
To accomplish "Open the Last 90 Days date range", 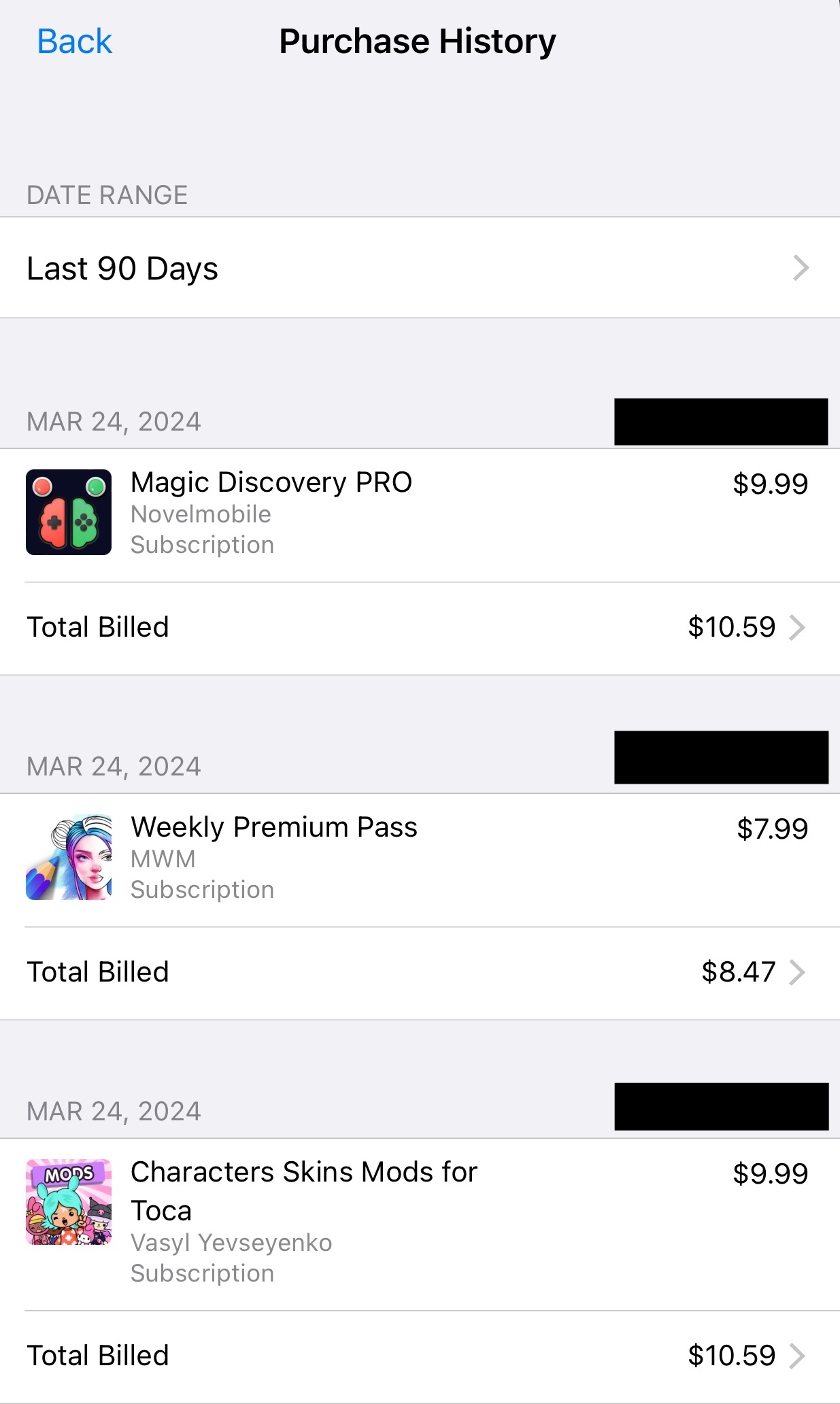I will [x=420, y=268].
